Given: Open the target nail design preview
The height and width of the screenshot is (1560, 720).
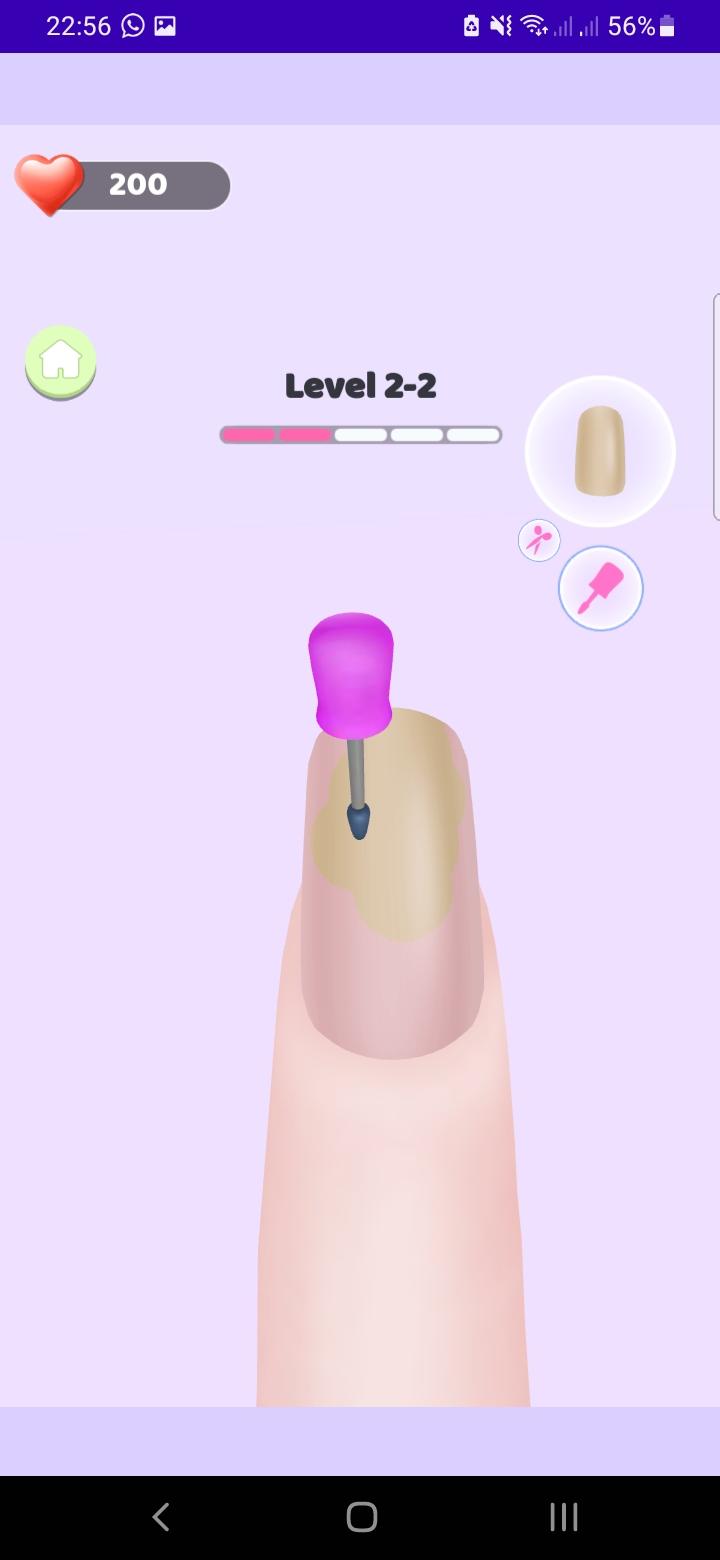Looking at the screenshot, I should 599,451.
